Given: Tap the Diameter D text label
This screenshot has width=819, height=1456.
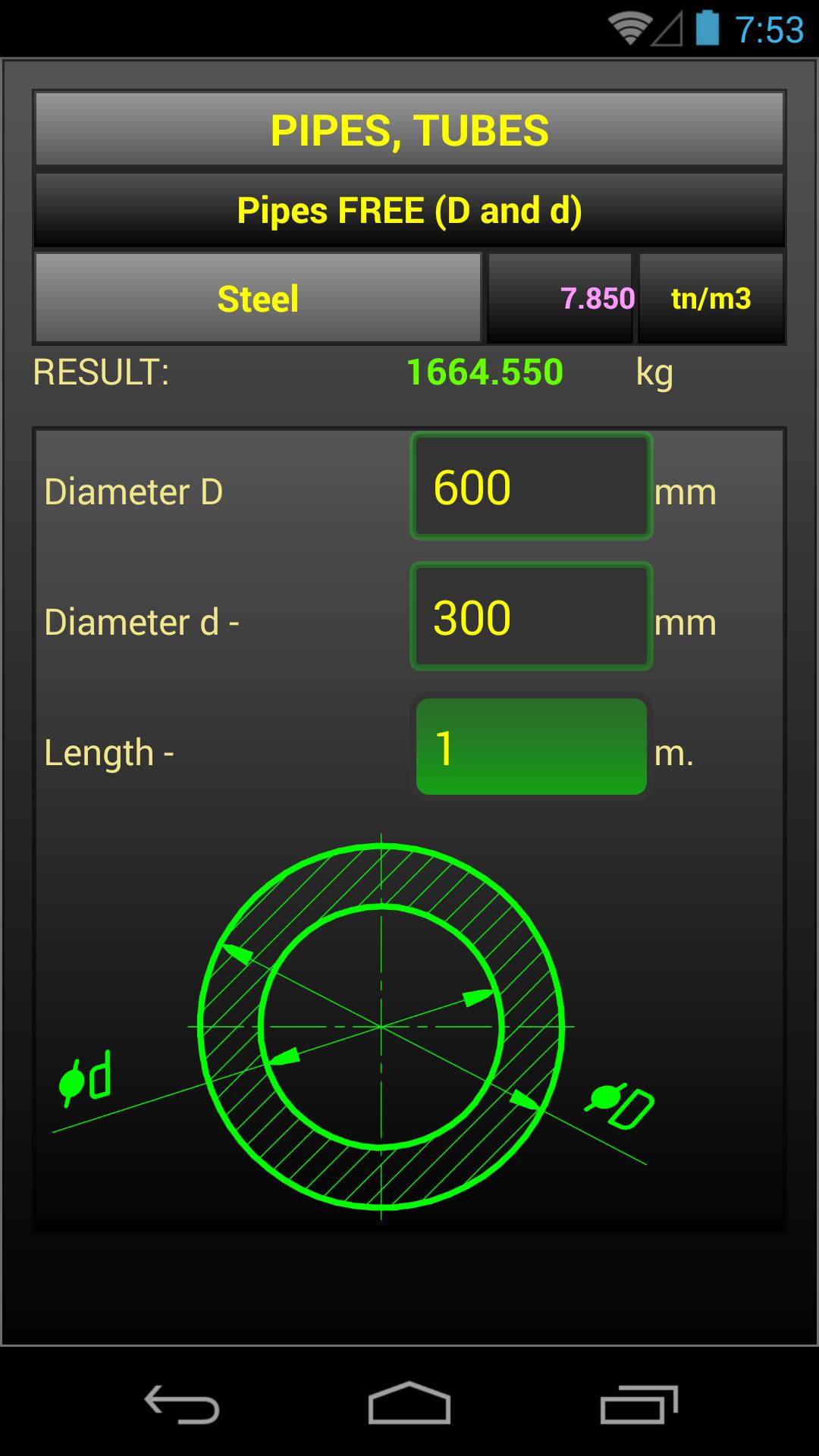Looking at the screenshot, I should tap(133, 492).
